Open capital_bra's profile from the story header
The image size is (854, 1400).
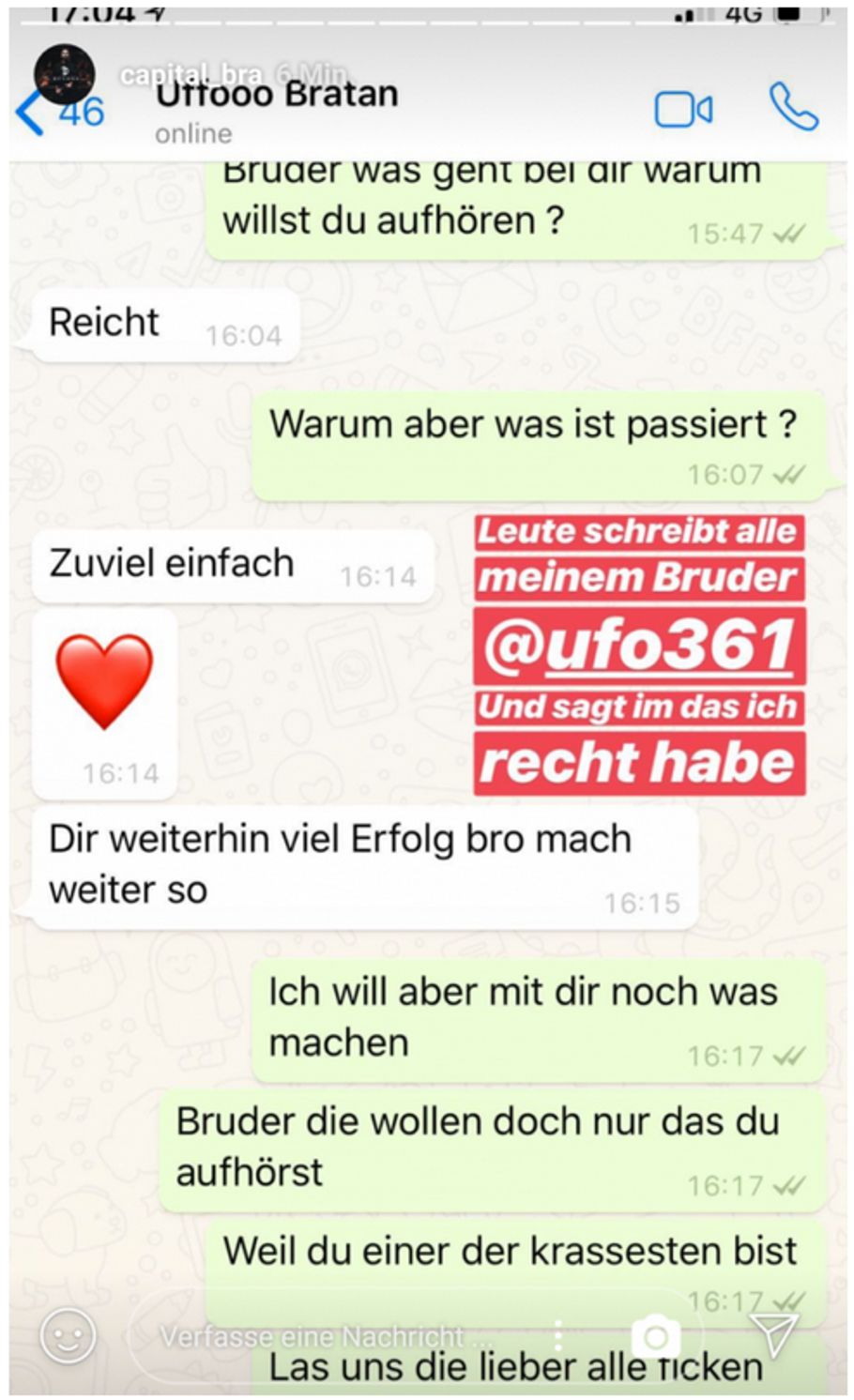(64, 73)
